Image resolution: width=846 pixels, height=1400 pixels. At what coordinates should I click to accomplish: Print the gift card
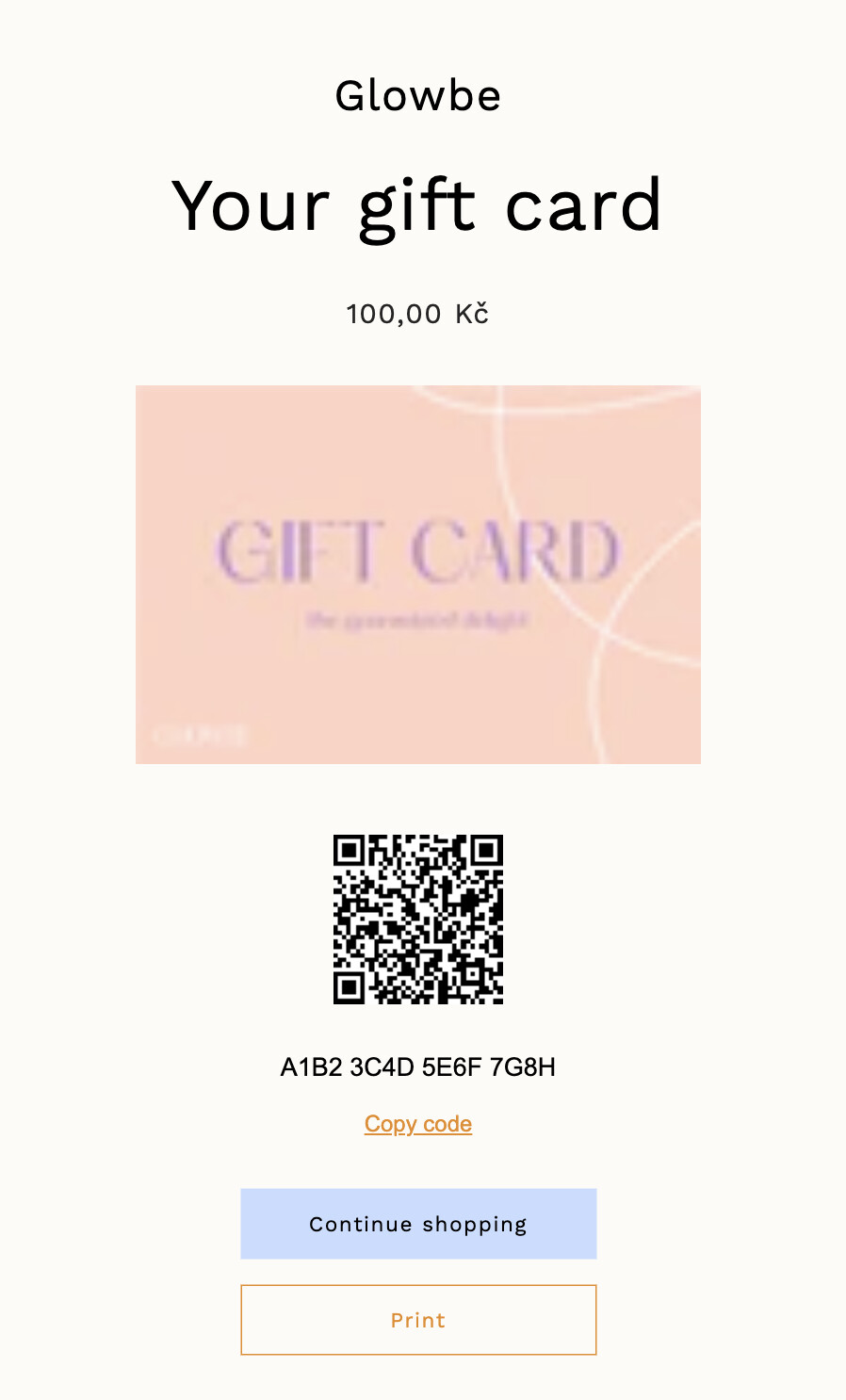coord(418,1320)
